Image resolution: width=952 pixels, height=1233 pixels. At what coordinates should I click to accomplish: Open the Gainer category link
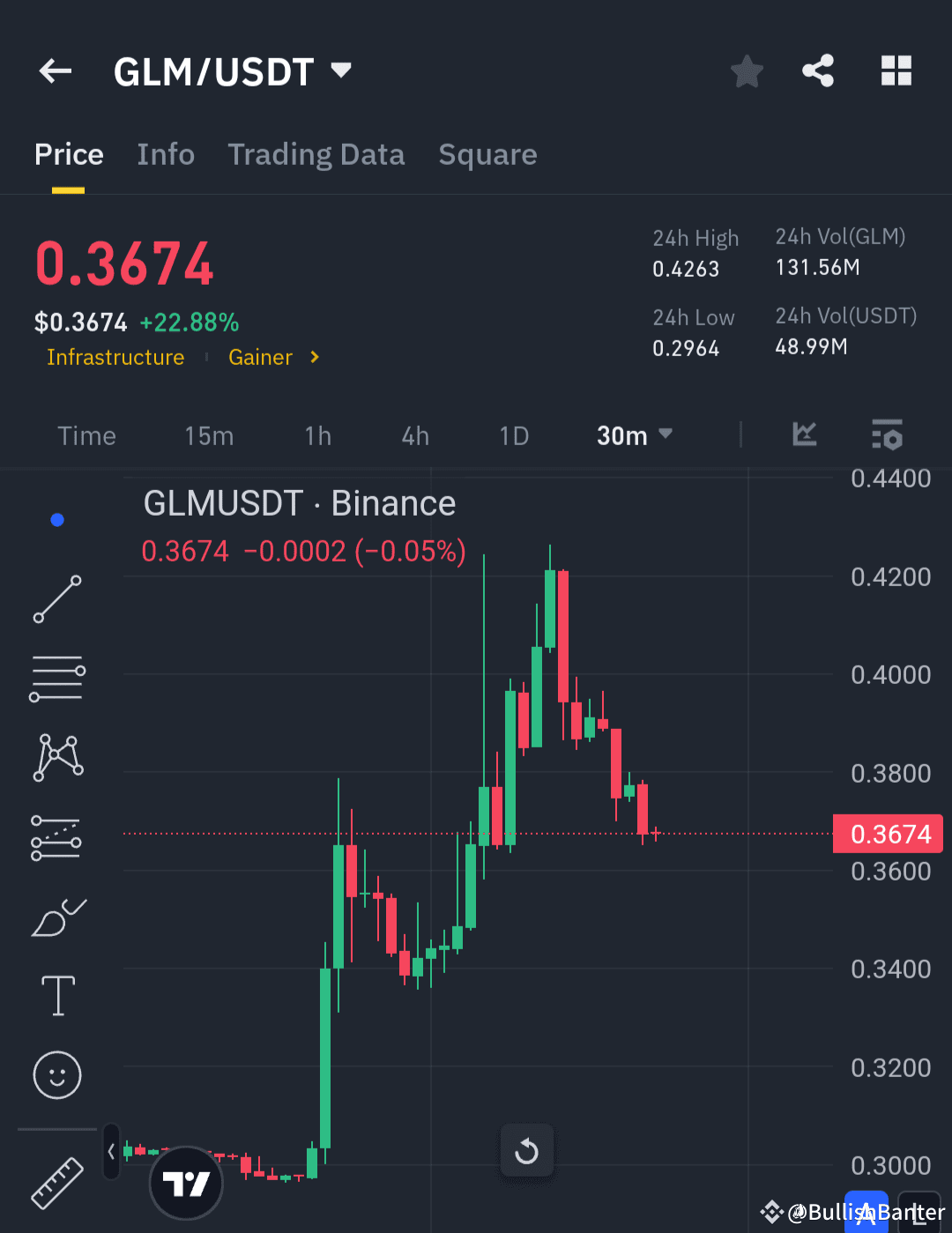point(260,357)
